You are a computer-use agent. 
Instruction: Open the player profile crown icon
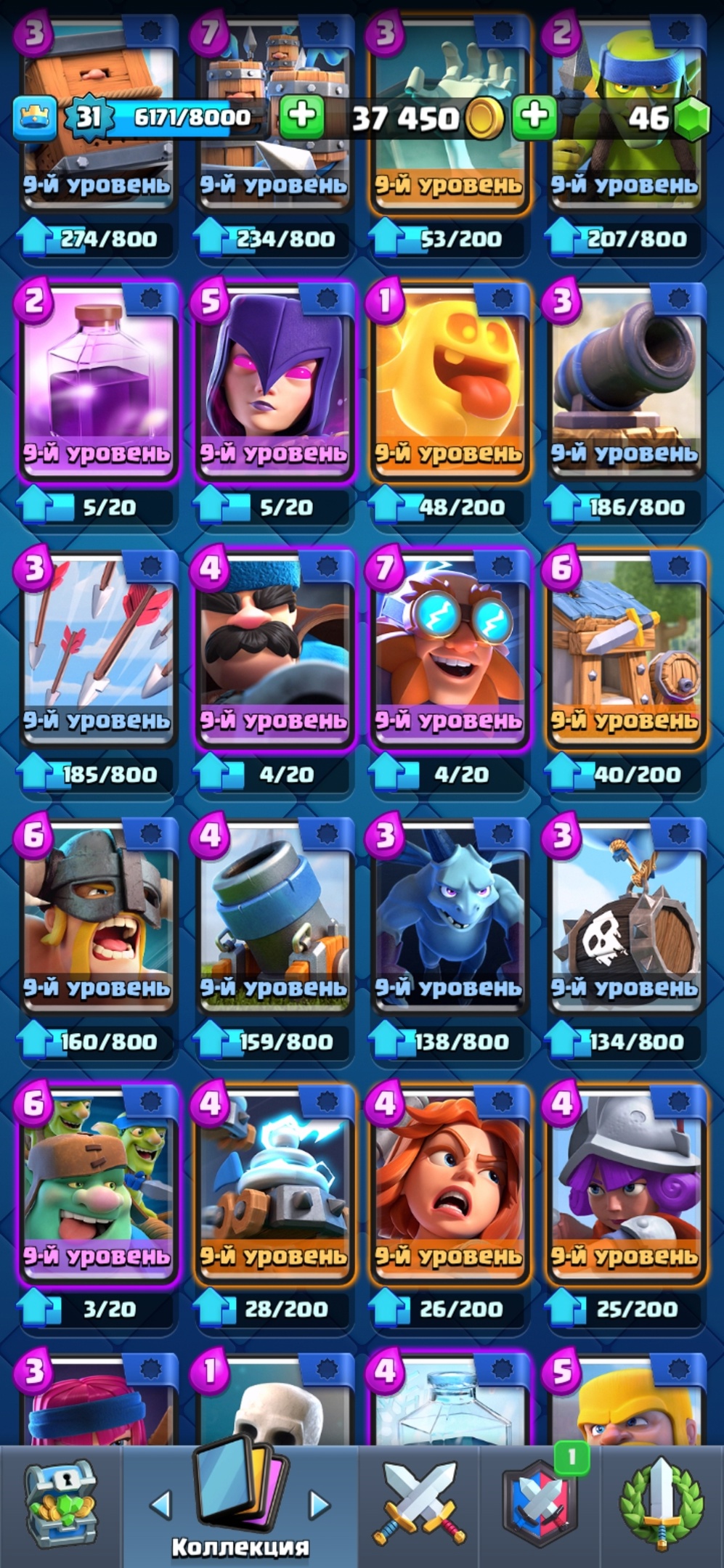[x=34, y=118]
